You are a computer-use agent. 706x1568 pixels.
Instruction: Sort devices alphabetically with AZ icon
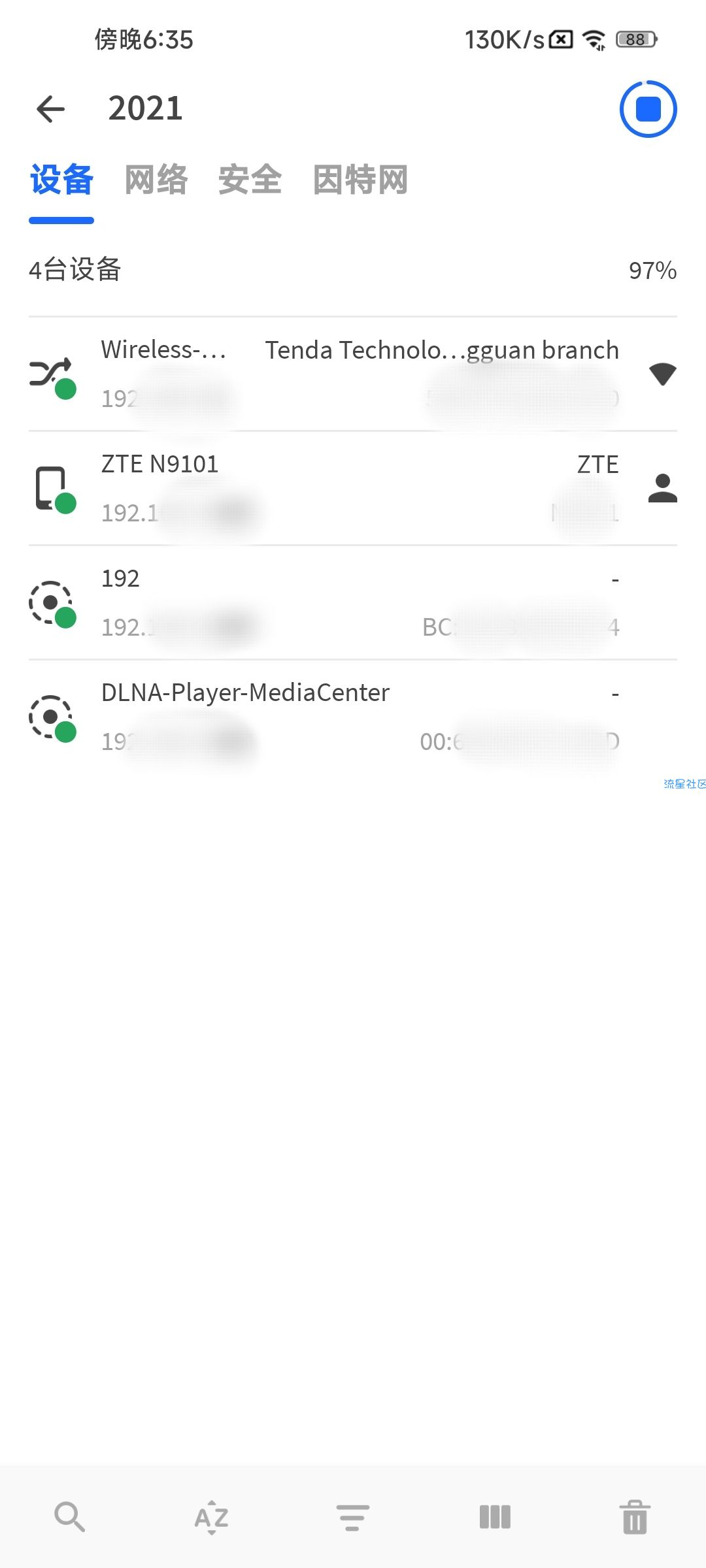(211, 1516)
